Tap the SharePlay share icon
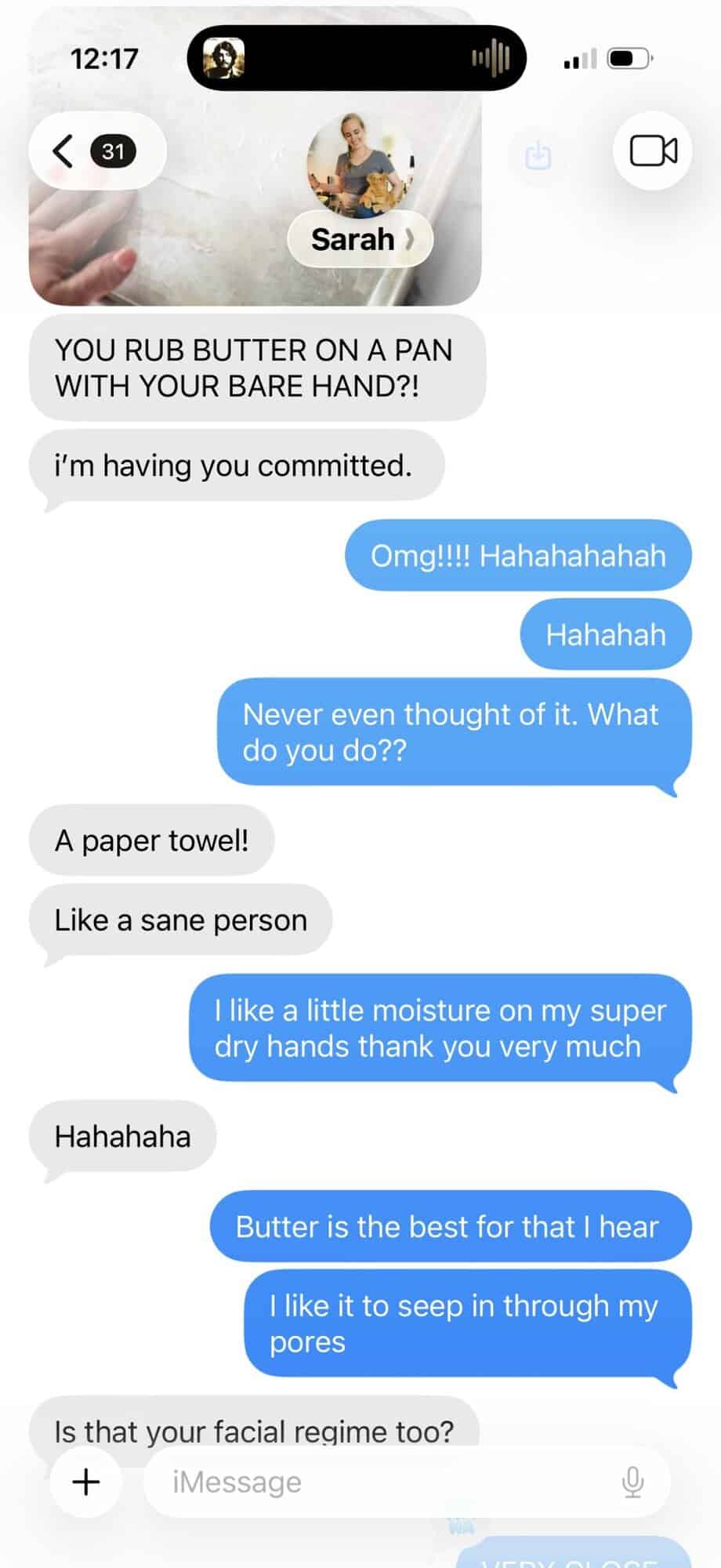721x1568 pixels. 538,155
